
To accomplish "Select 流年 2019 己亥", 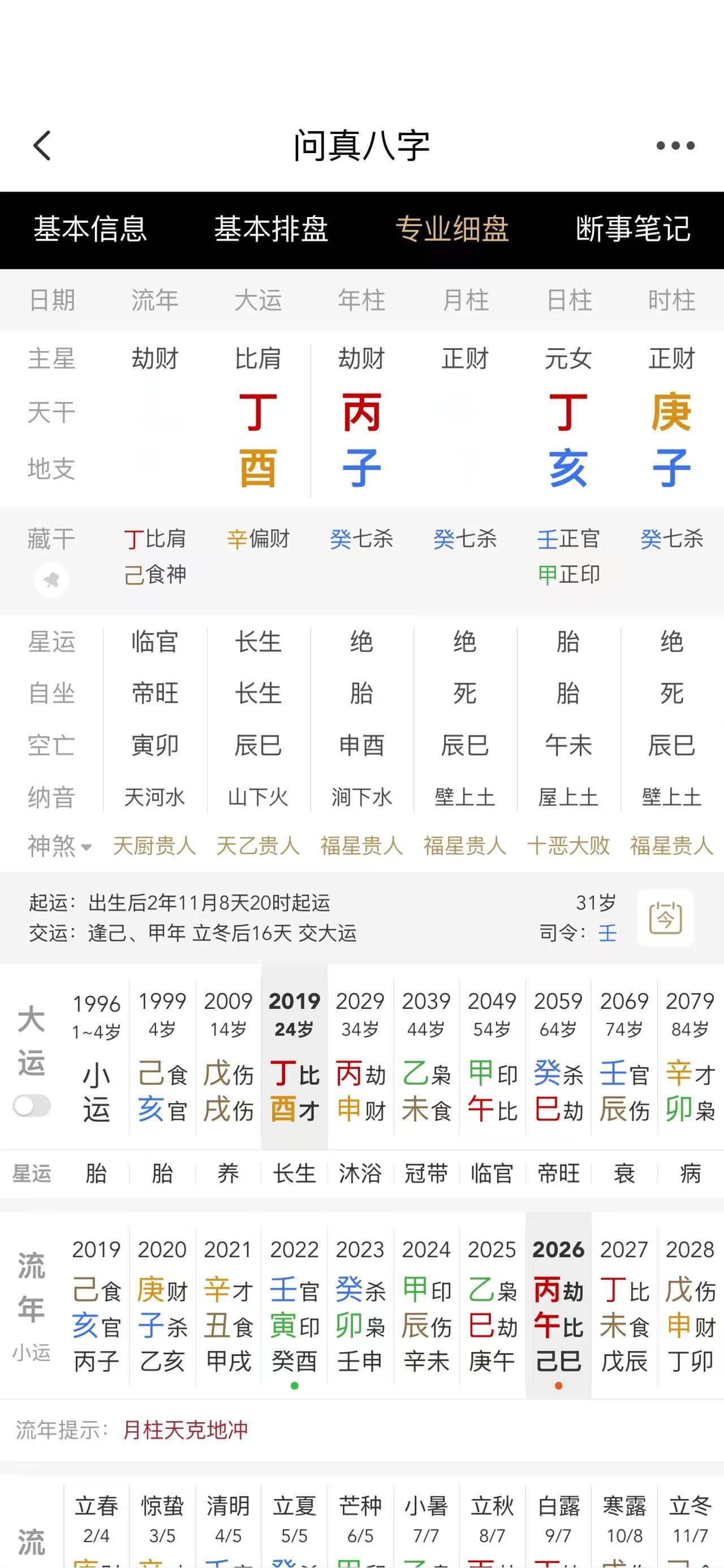I will point(96,1306).
